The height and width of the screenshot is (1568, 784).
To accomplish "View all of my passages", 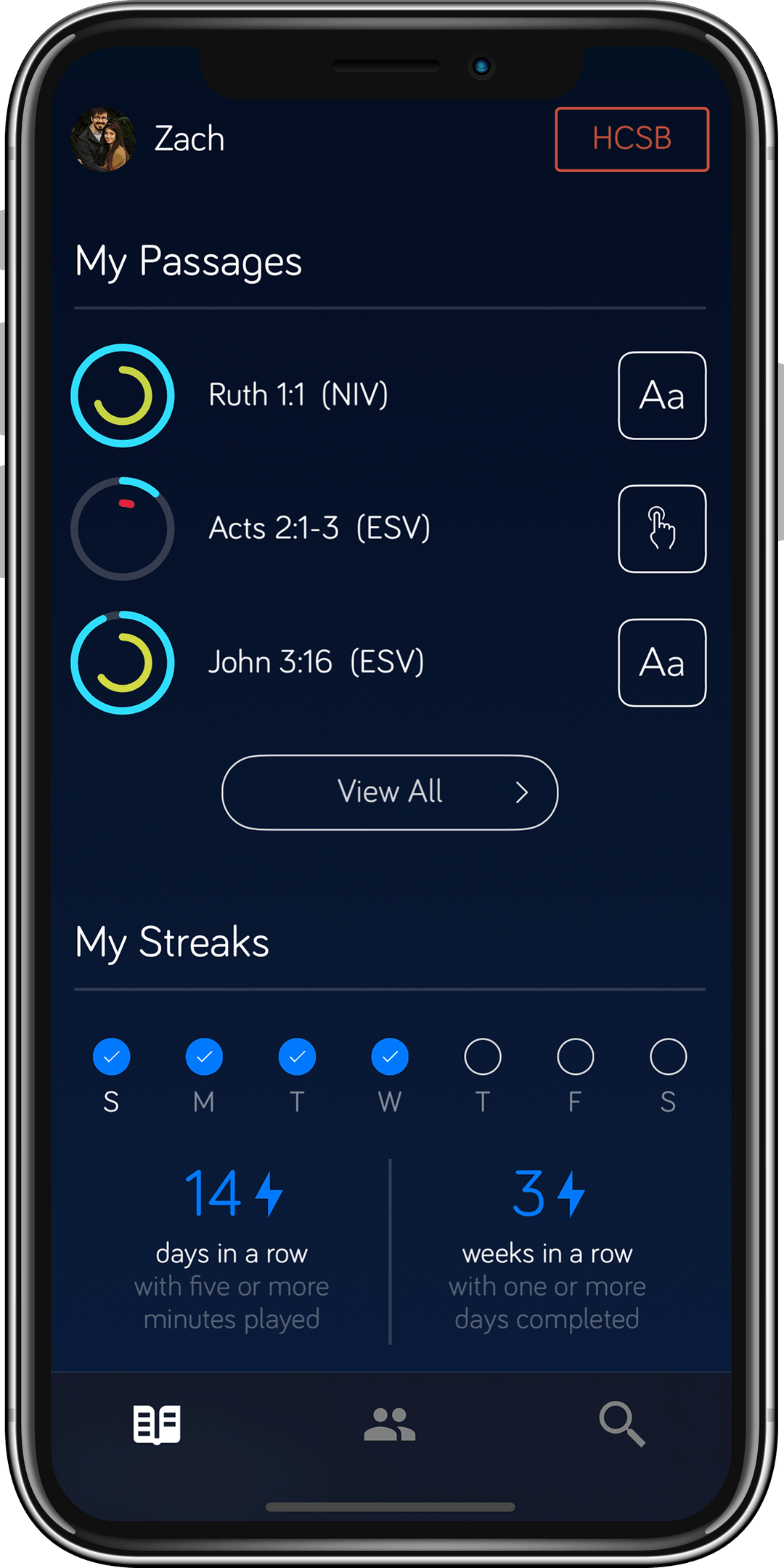I will [x=390, y=792].
